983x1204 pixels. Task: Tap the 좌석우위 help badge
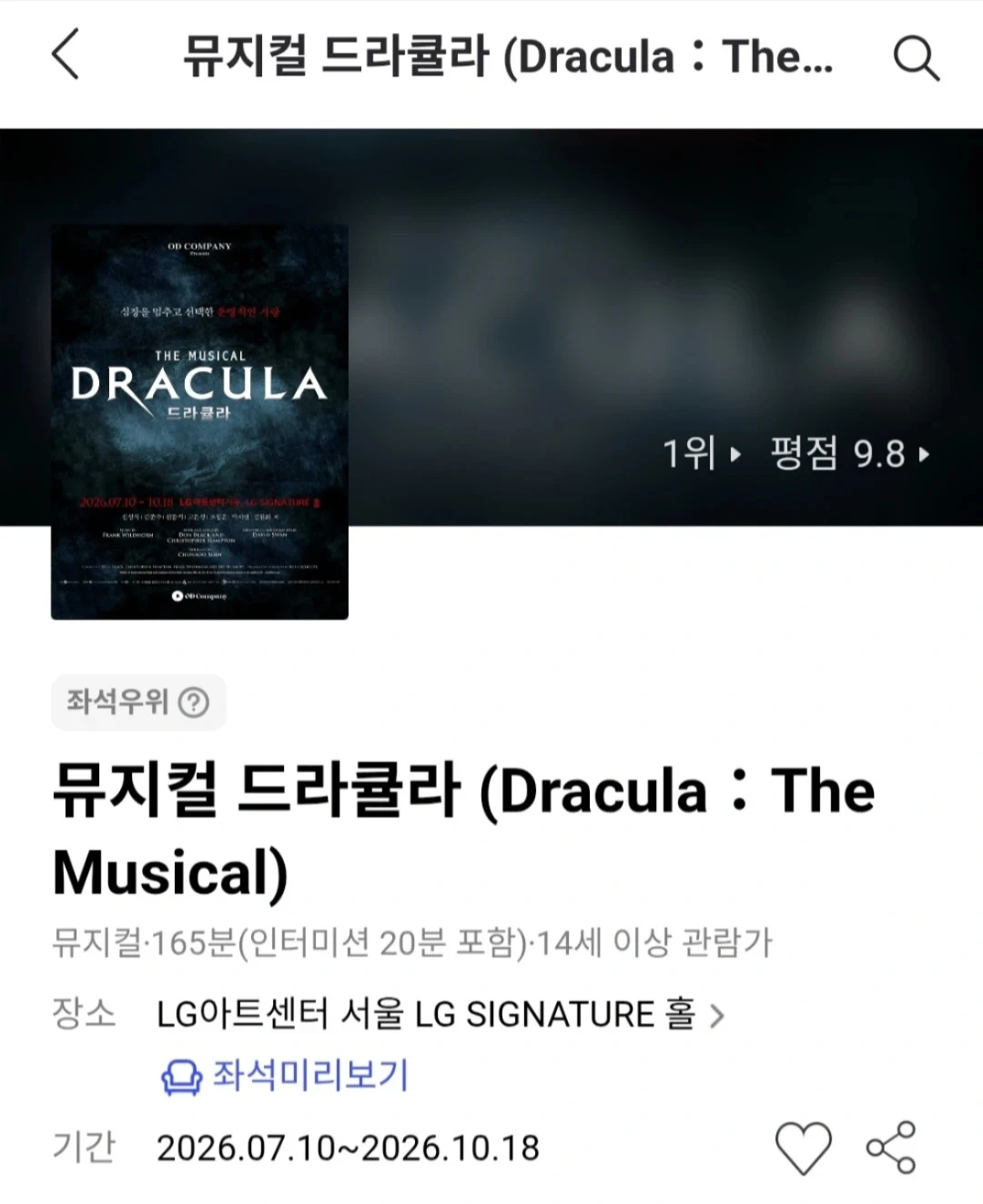[138, 703]
